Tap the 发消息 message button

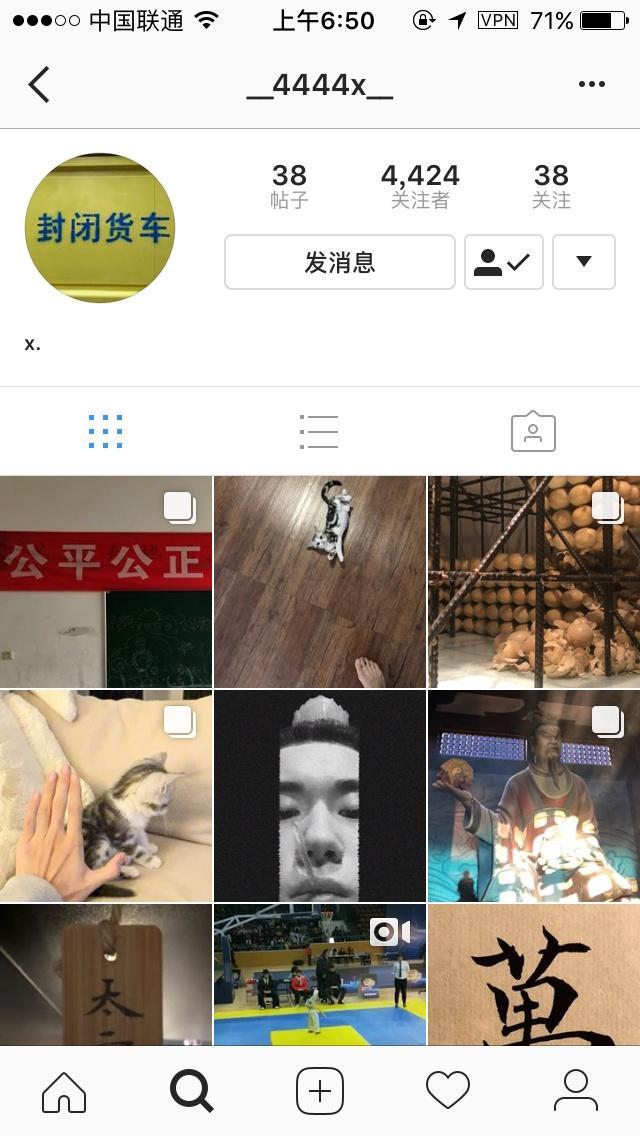pyautogui.click(x=339, y=263)
